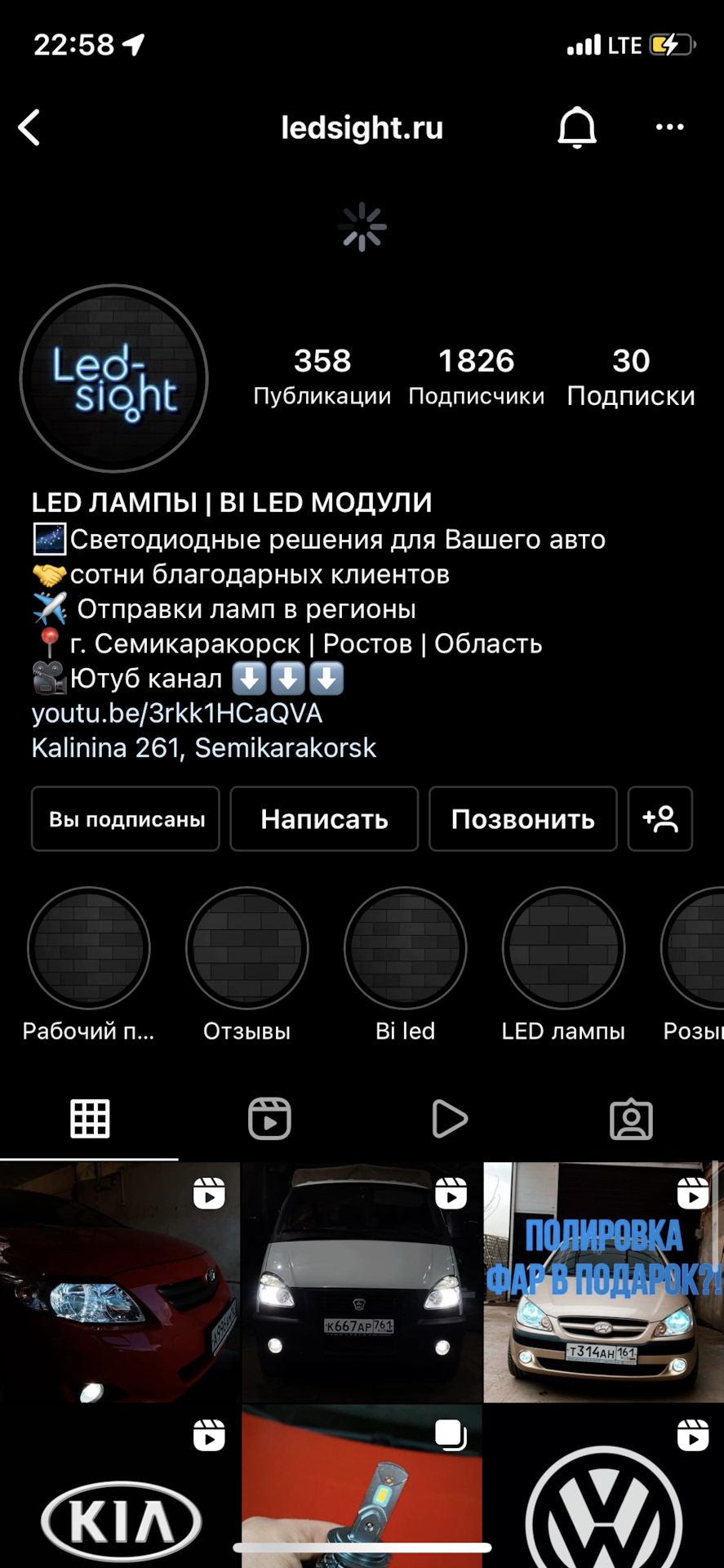Screen dimensions: 724x1568
Task: Switch to the video play tab
Action: [450, 1119]
